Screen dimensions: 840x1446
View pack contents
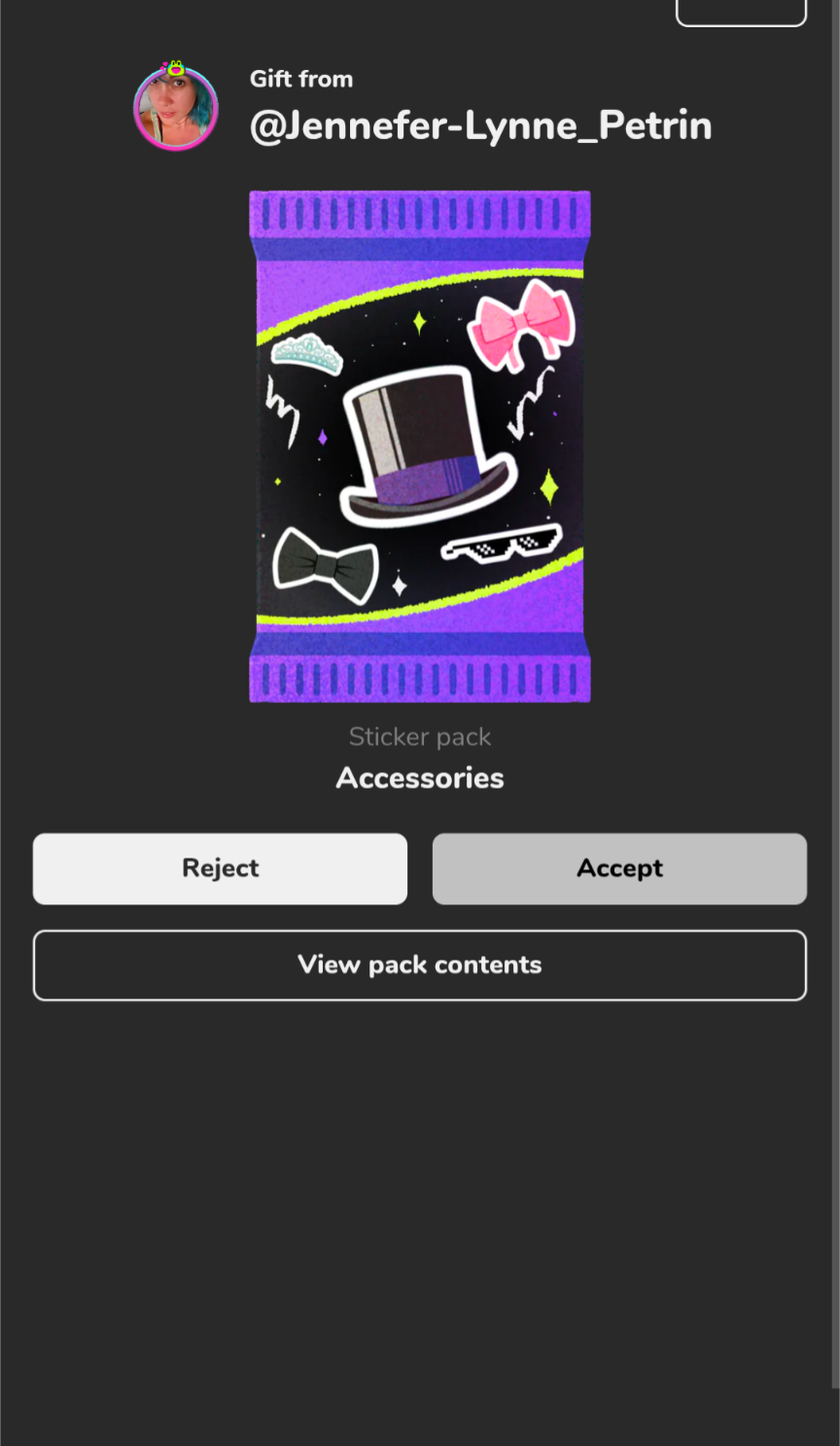[420, 965]
